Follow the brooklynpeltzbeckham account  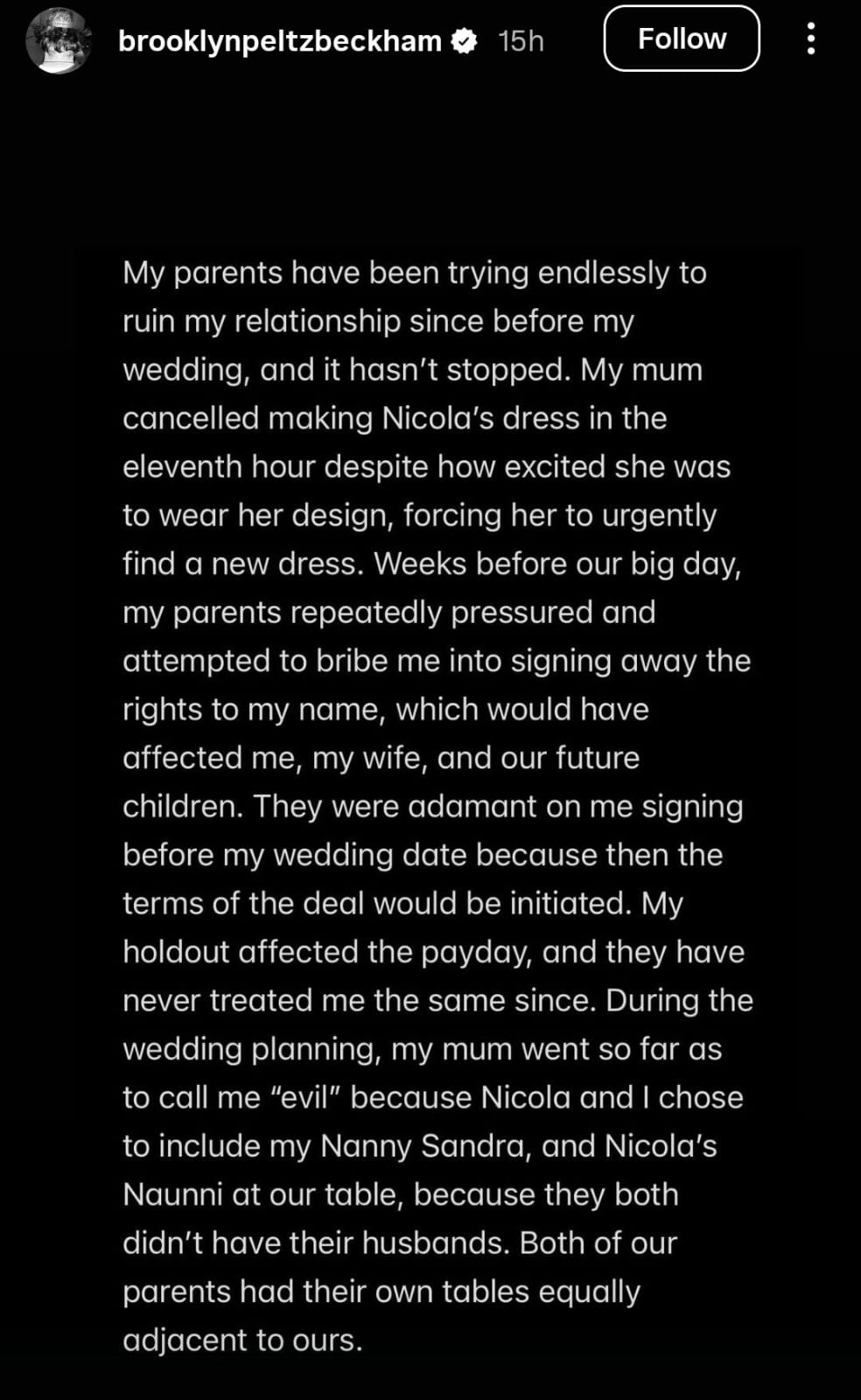(x=681, y=38)
